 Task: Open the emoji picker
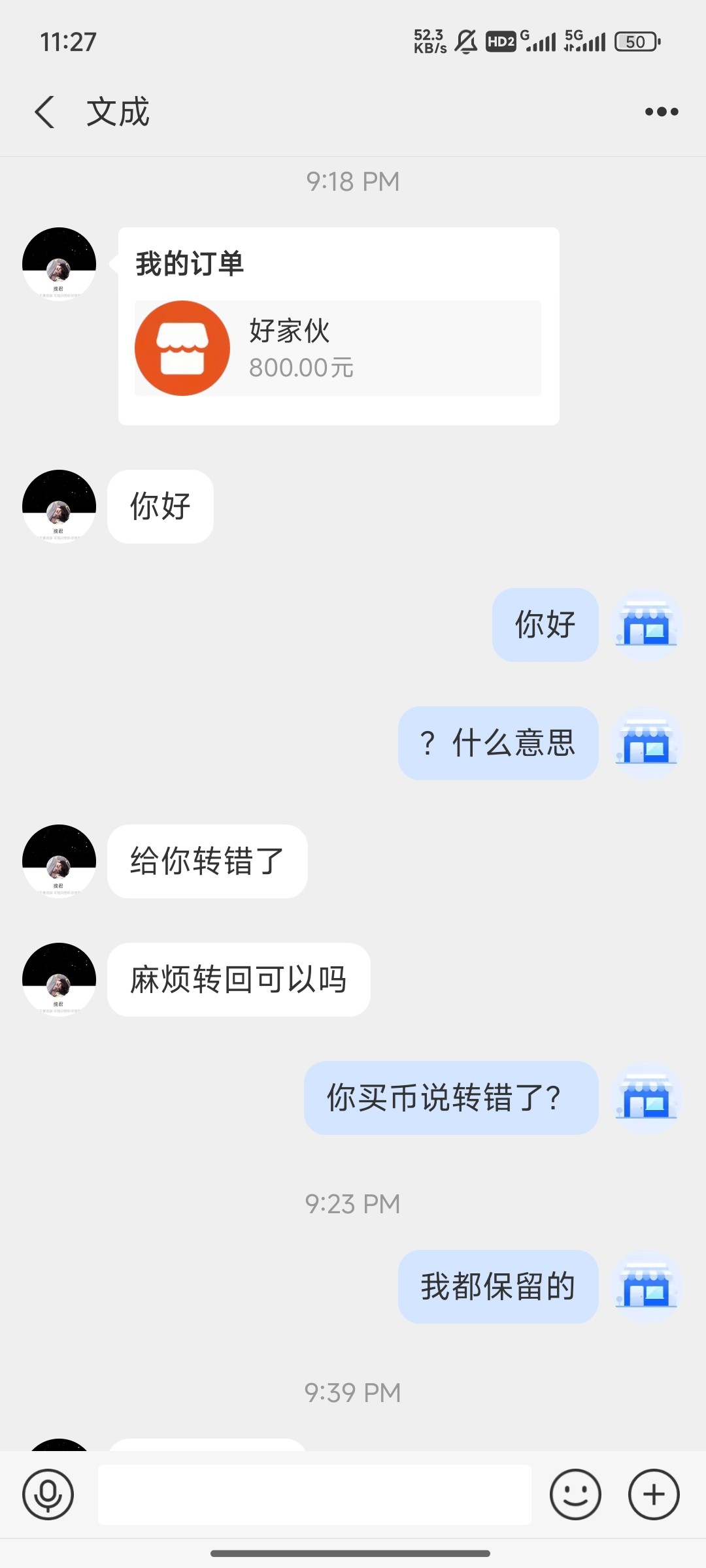(575, 1494)
